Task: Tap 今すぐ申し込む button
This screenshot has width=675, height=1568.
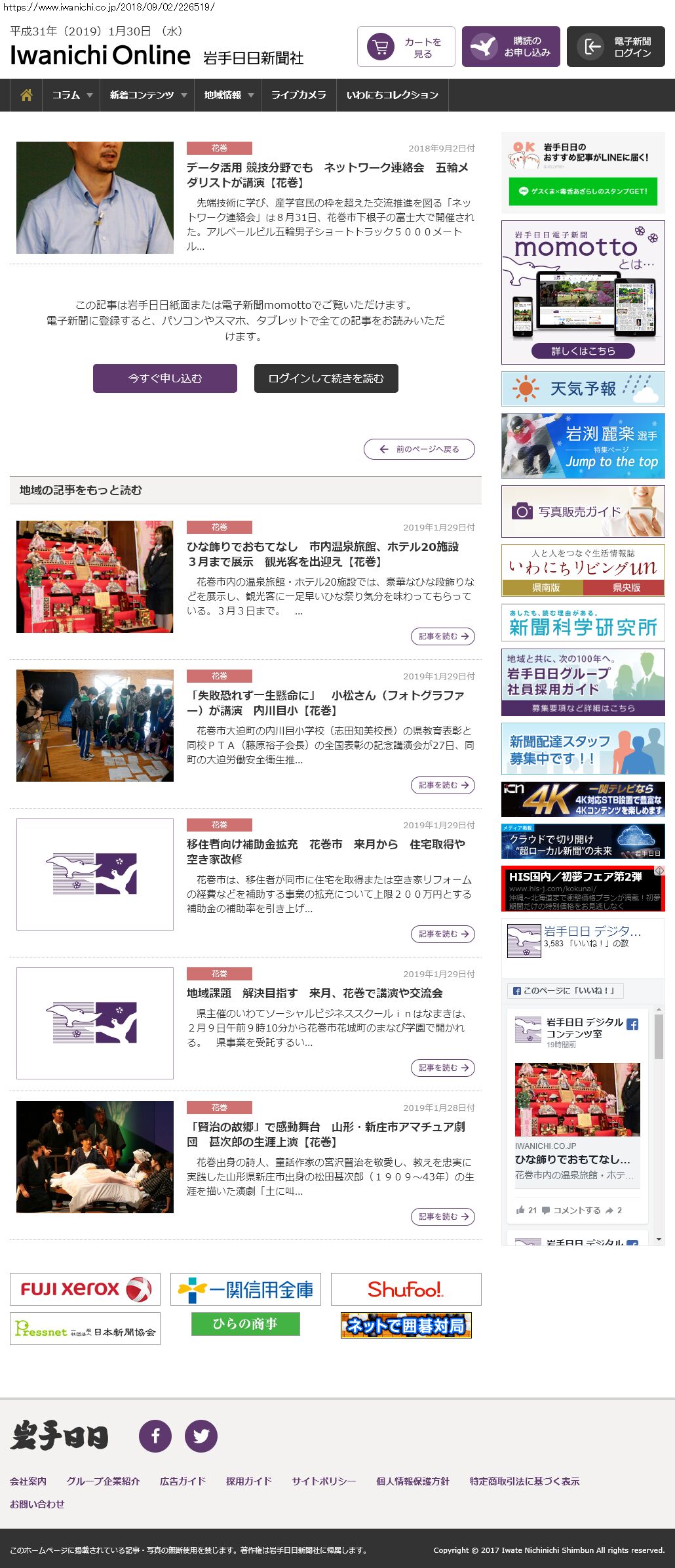Action: point(165,378)
